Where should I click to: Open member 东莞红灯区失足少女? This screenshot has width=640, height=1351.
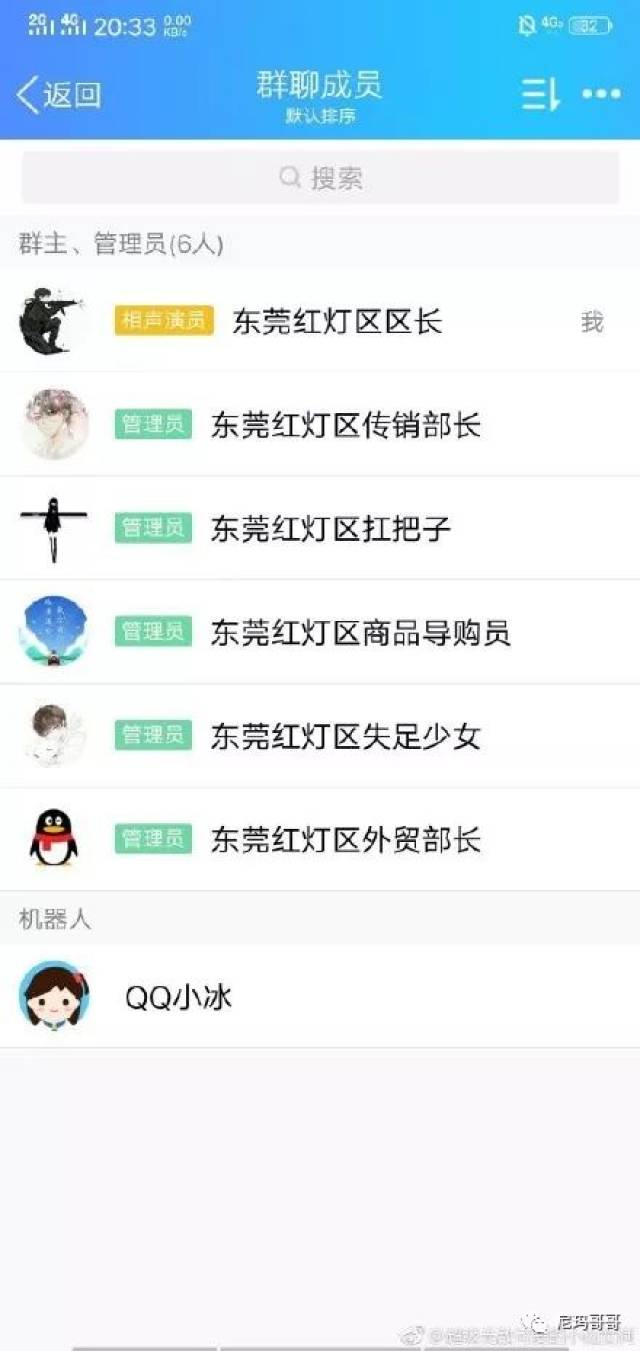pos(345,736)
